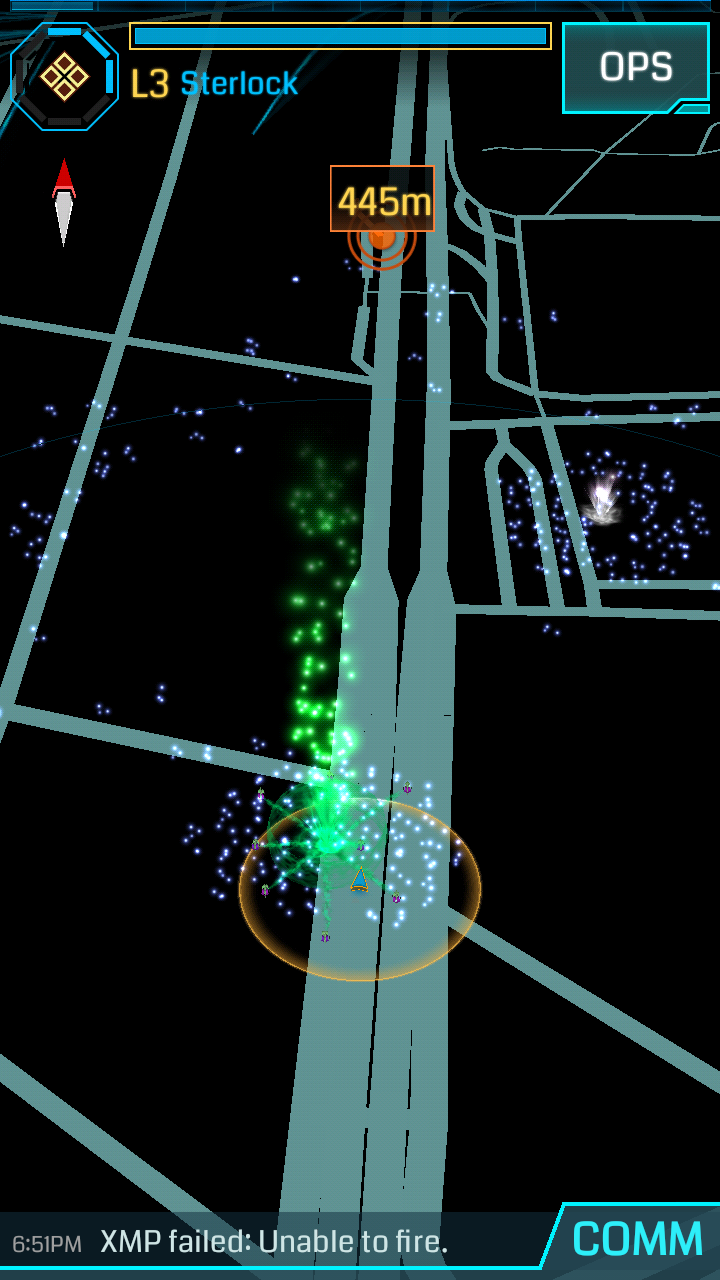Open the OPS menu
The height and width of the screenshot is (1280, 720).
pyautogui.click(x=635, y=67)
